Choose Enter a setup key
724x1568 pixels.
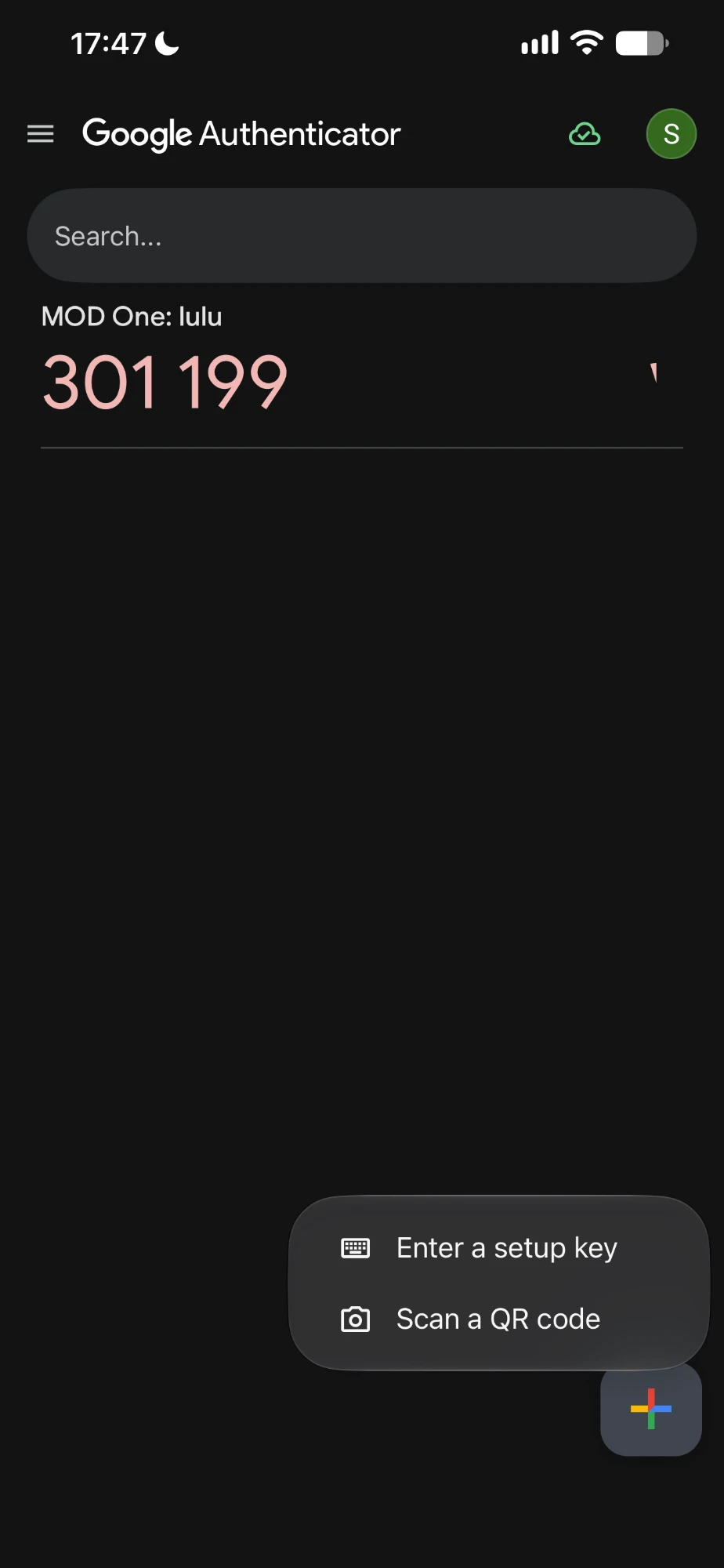tap(498, 1247)
